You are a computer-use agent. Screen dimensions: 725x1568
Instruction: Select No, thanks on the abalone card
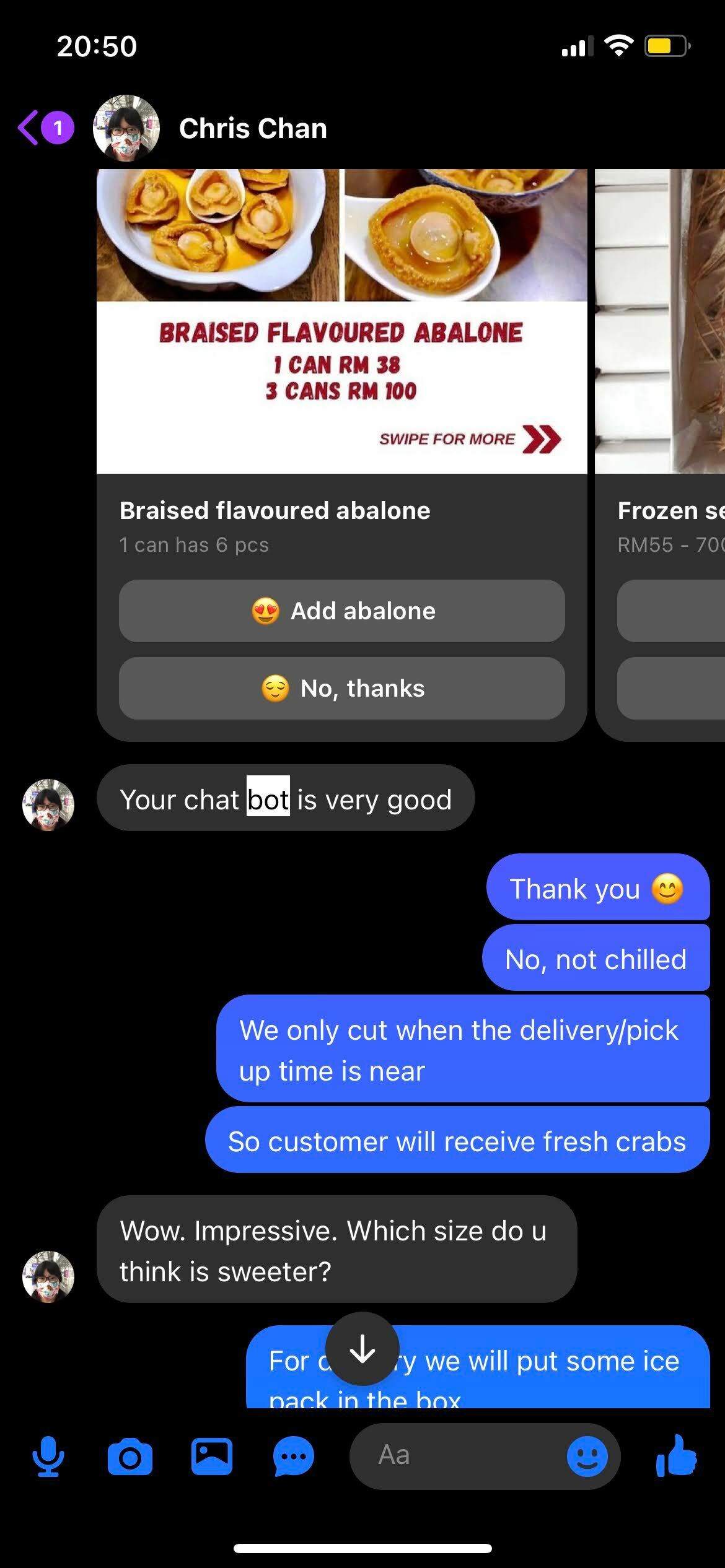click(x=341, y=688)
